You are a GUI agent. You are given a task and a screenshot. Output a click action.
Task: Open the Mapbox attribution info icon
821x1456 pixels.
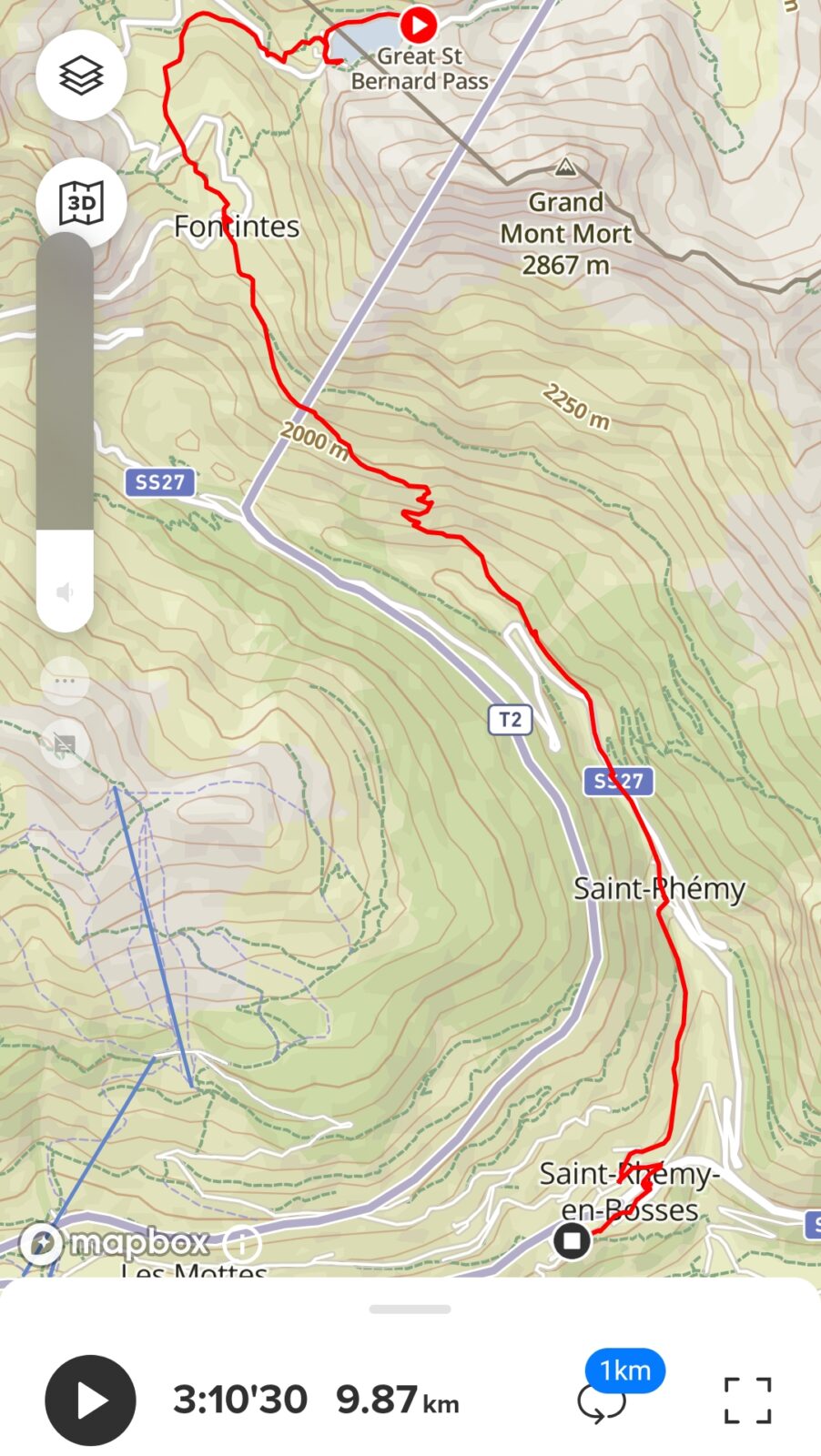[242, 1243]
